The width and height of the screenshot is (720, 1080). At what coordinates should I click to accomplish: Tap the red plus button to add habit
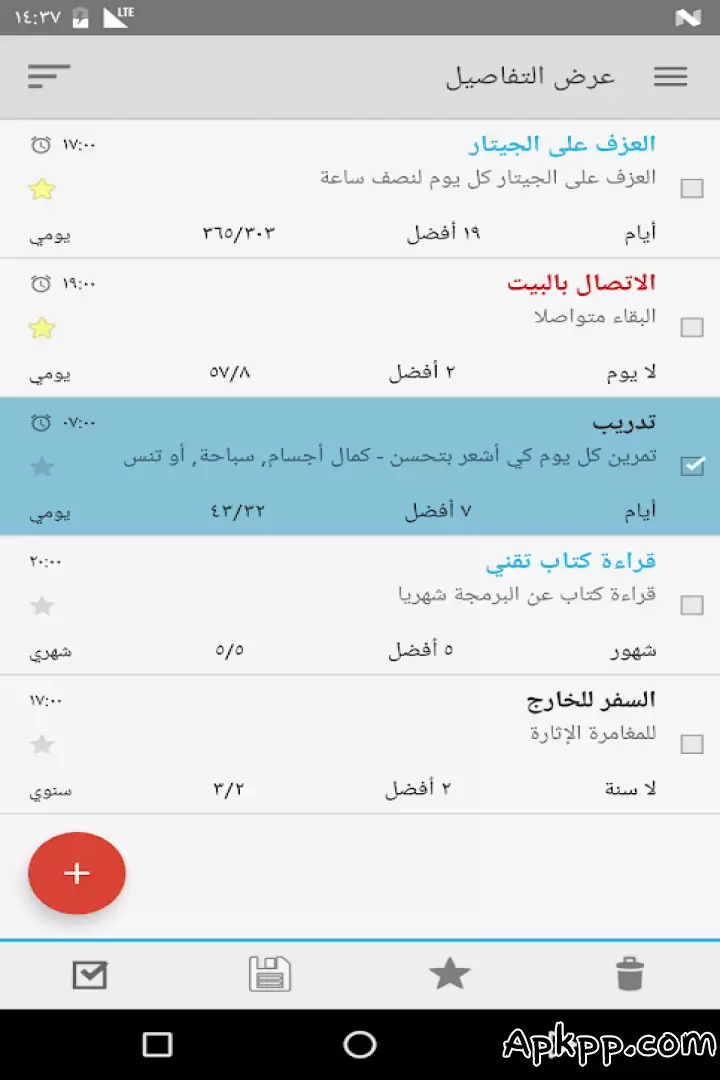click(76, 873)
